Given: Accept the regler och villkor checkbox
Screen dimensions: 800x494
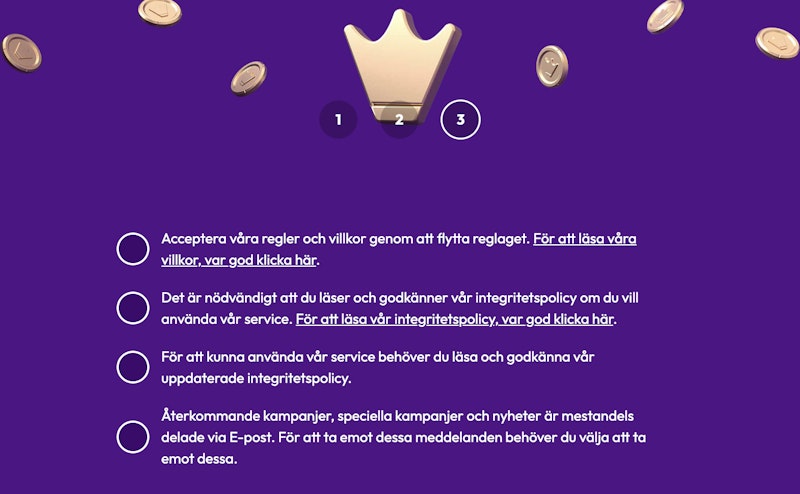Looking at the screenshot, I should (133, 249).
